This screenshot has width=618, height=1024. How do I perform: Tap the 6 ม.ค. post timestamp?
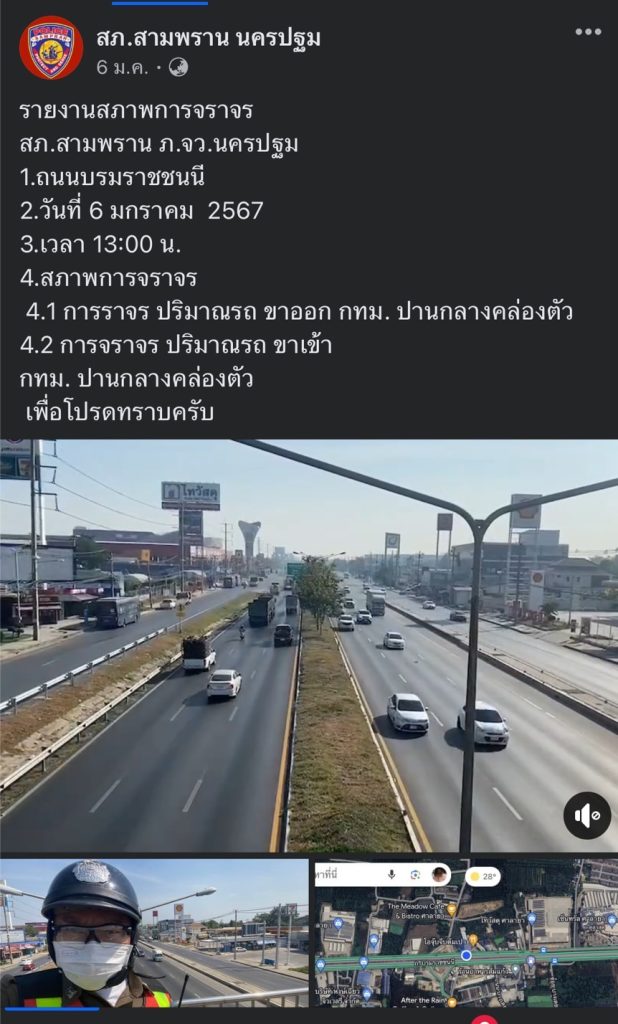point(122,68)
